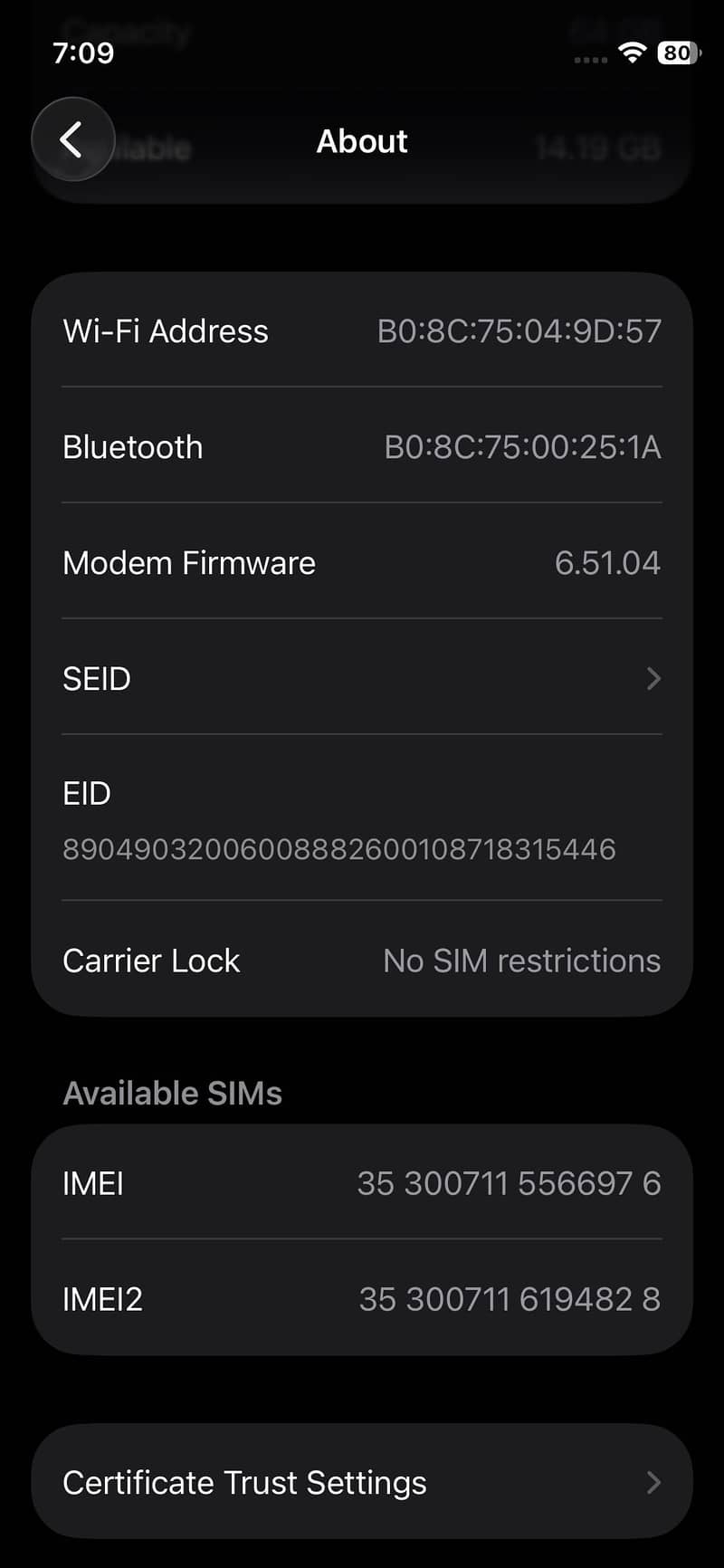Open the SEID details row
The width and height of the screenshot is (724, 1568).
tap(362, 678)
